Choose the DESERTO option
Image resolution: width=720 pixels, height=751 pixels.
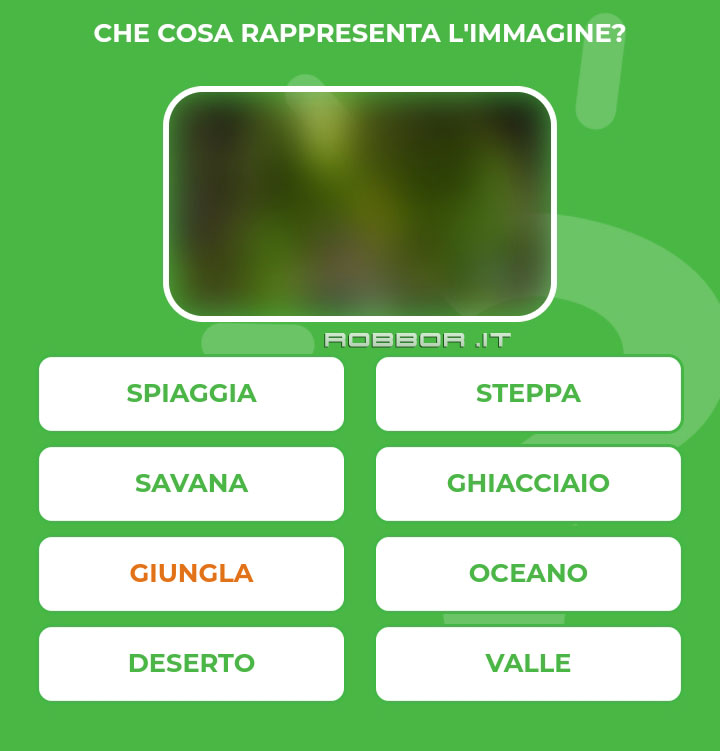click(x=191, y=664)
